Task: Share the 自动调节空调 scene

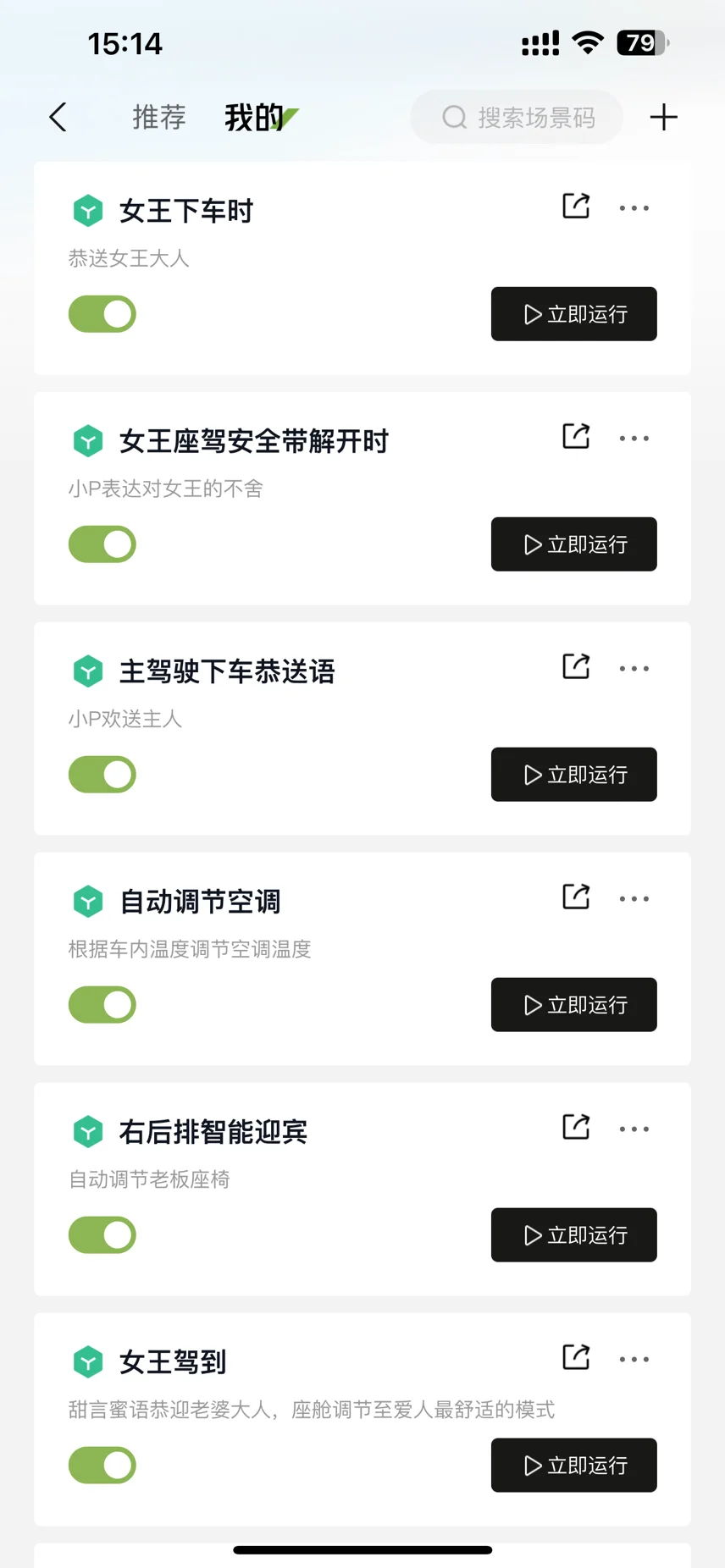Action: (576, 897)
